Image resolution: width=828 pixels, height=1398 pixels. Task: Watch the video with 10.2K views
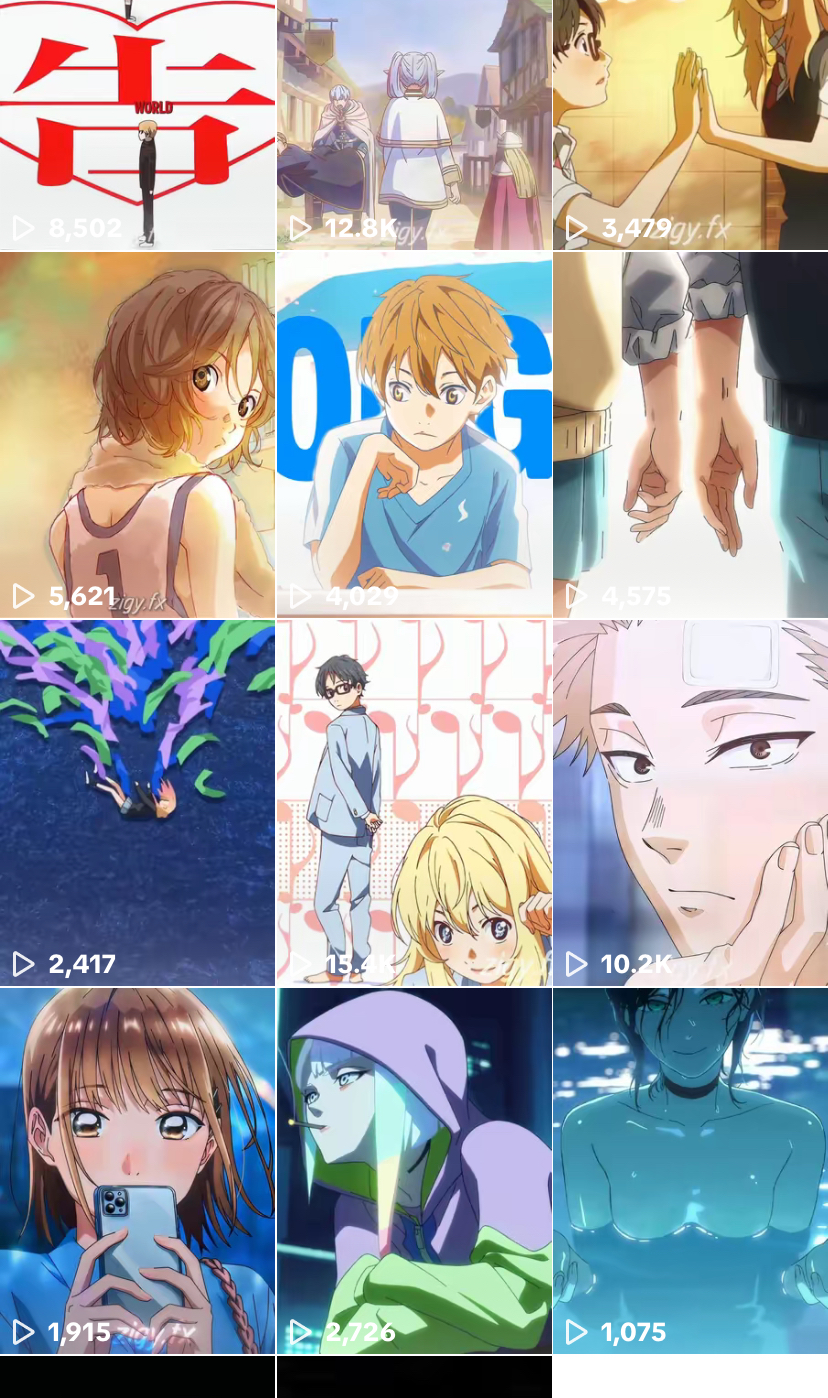(x=691, y=803)
